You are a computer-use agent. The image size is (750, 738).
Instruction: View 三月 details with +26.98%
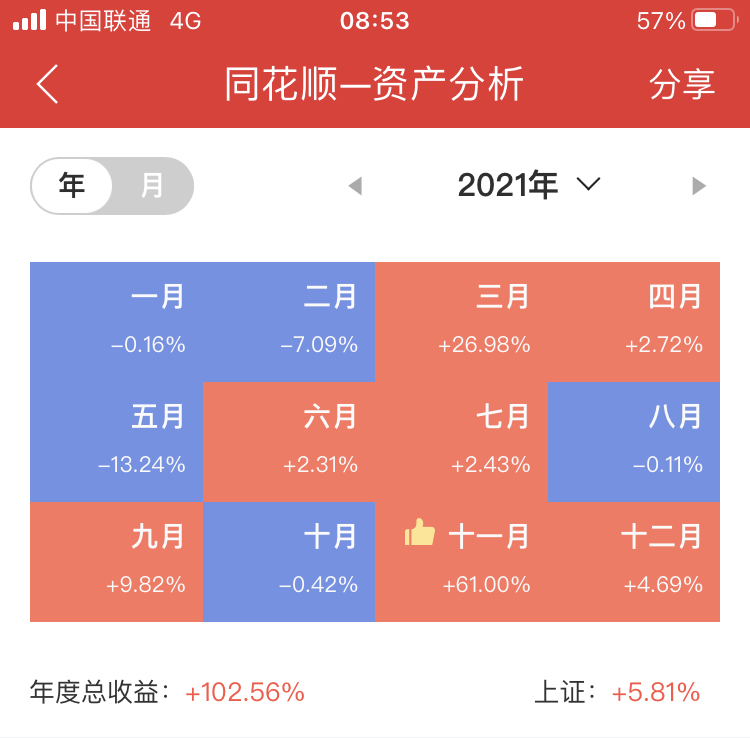[x=462, y=321]
